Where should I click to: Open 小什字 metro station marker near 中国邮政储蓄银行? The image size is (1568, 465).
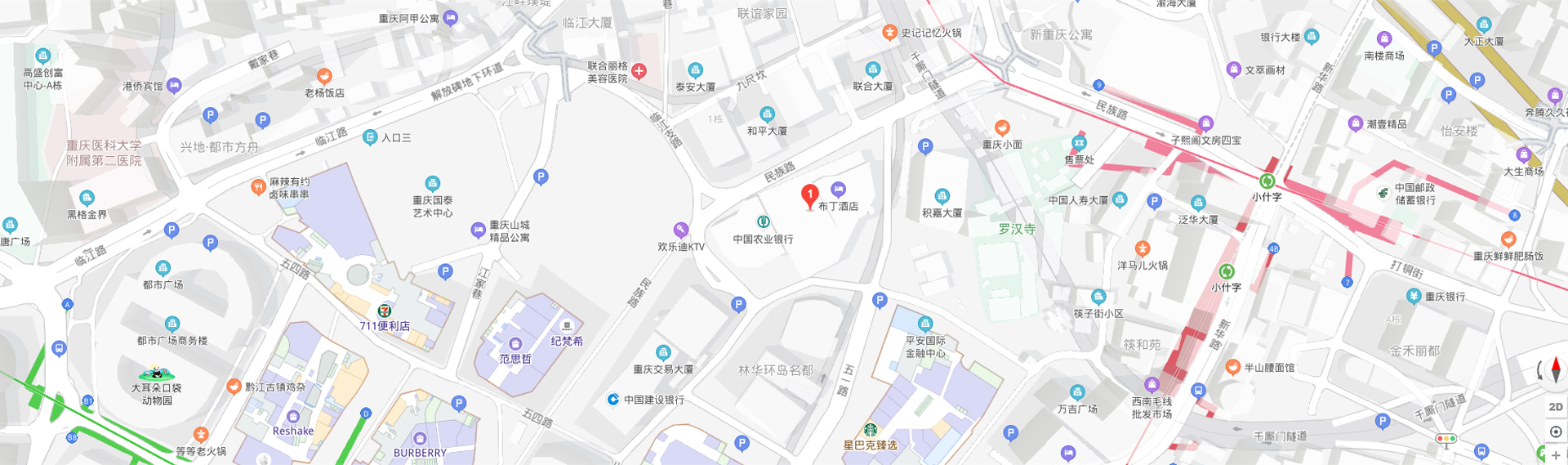coord(1267,181)
